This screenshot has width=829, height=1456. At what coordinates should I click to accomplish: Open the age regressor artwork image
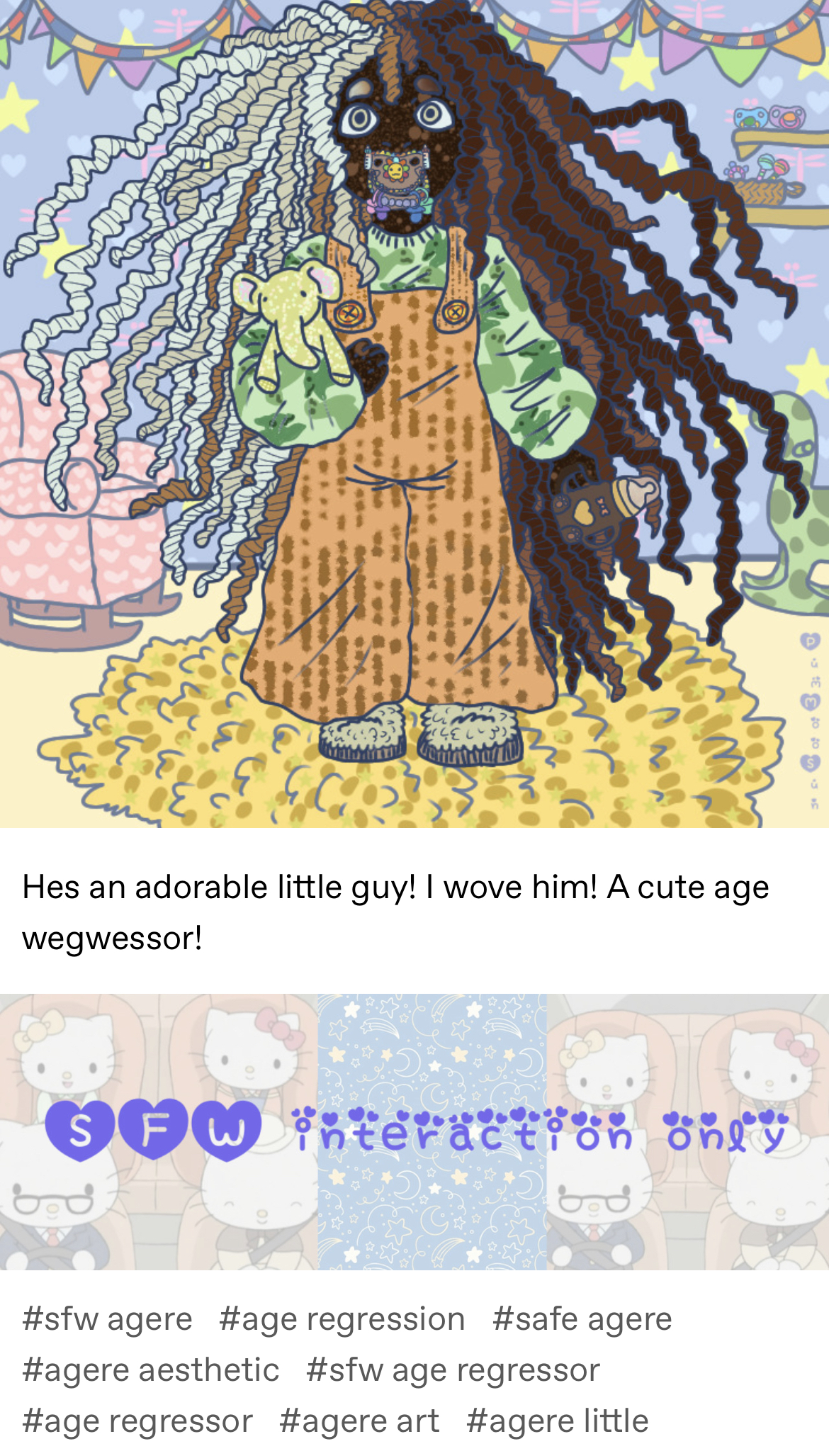(x=414, y=414)
